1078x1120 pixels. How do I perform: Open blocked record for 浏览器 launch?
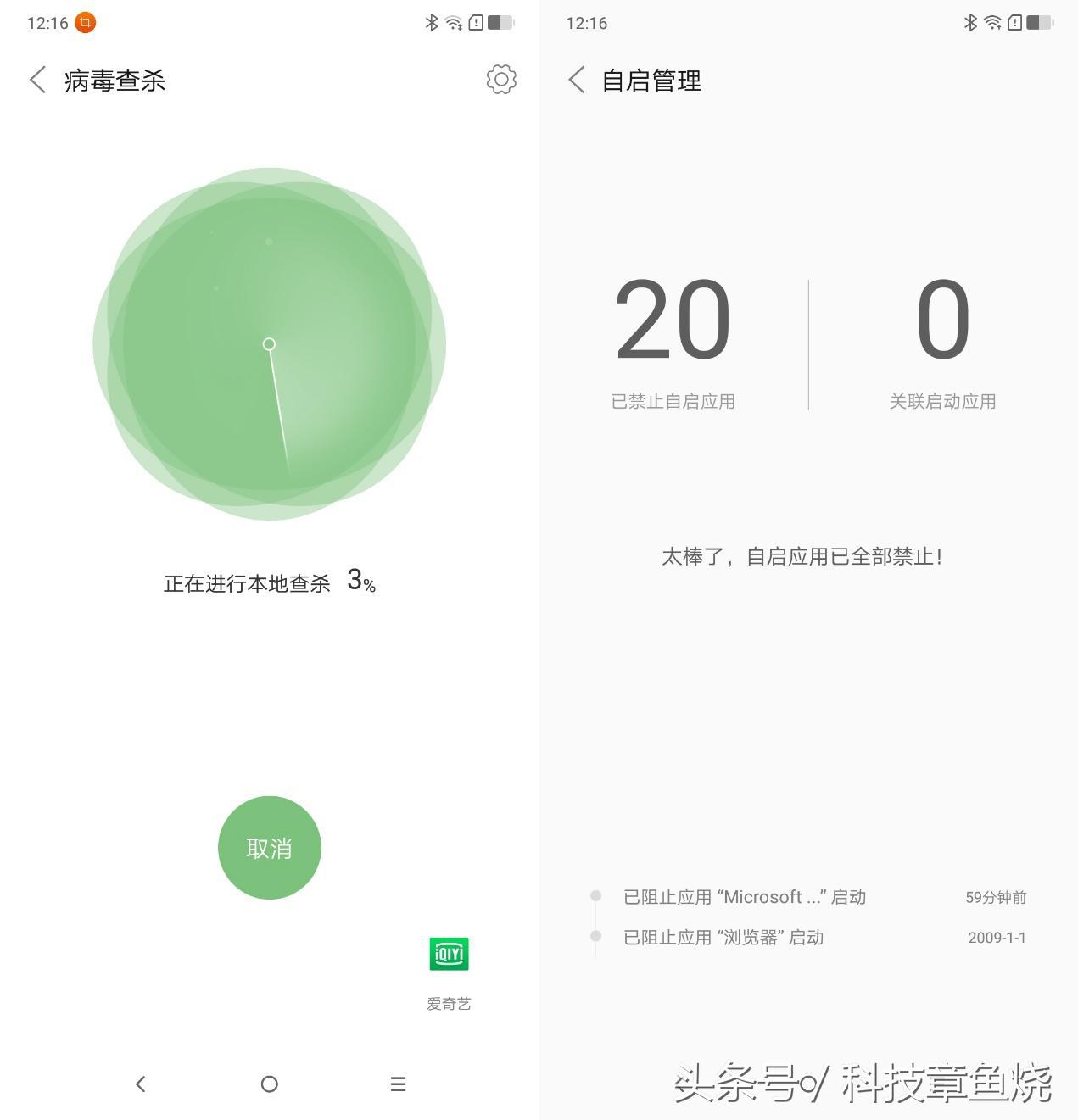pyautogui.click(x=723, y=937)
